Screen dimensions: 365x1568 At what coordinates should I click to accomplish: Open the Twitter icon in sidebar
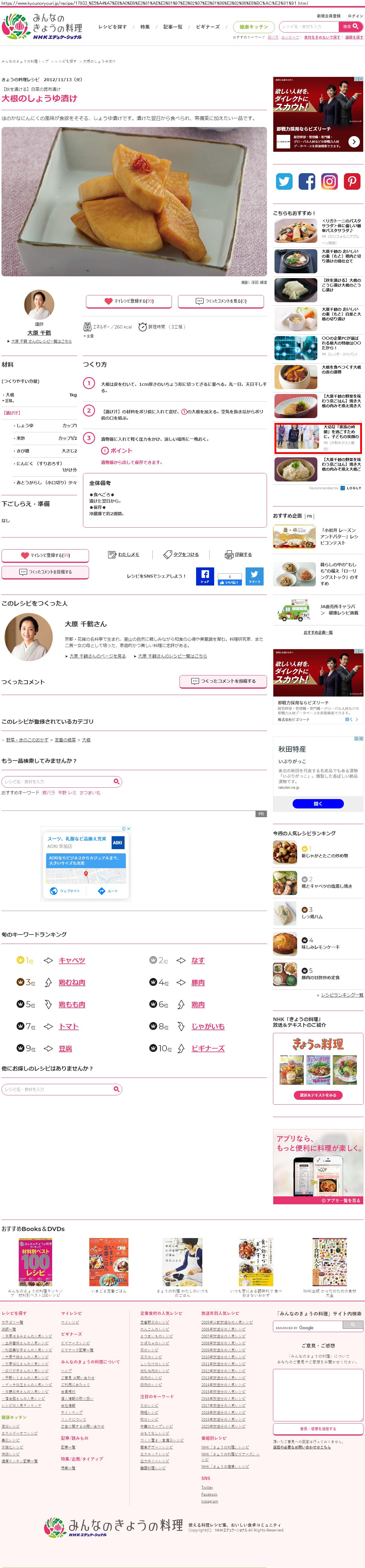pyautogui.click(x=284, y=181)
